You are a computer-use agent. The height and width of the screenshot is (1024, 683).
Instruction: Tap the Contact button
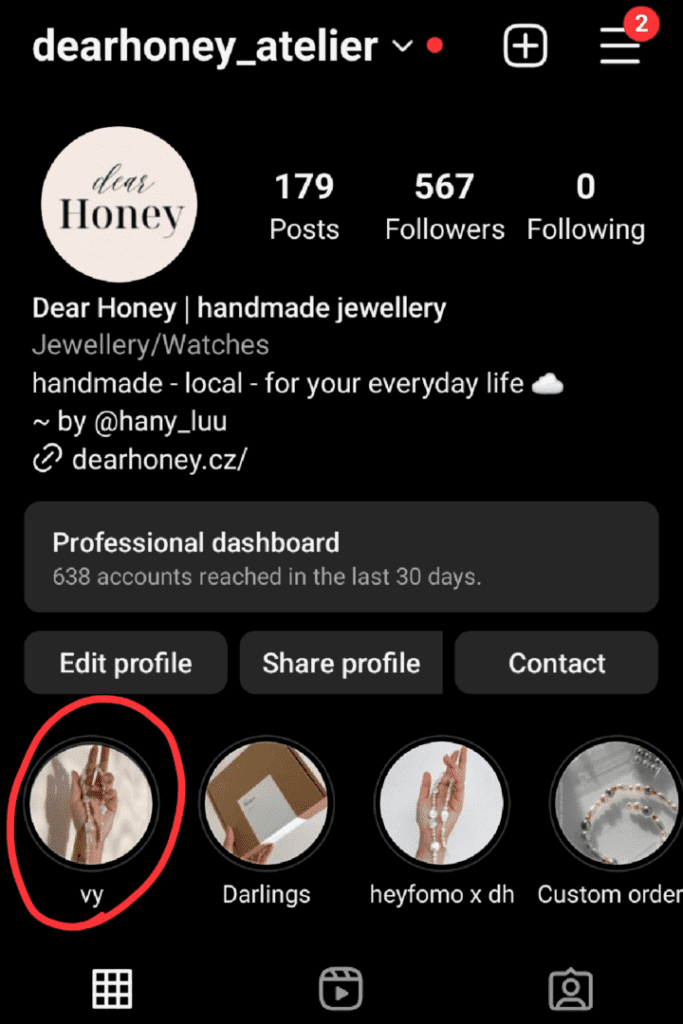coord(557,663)
